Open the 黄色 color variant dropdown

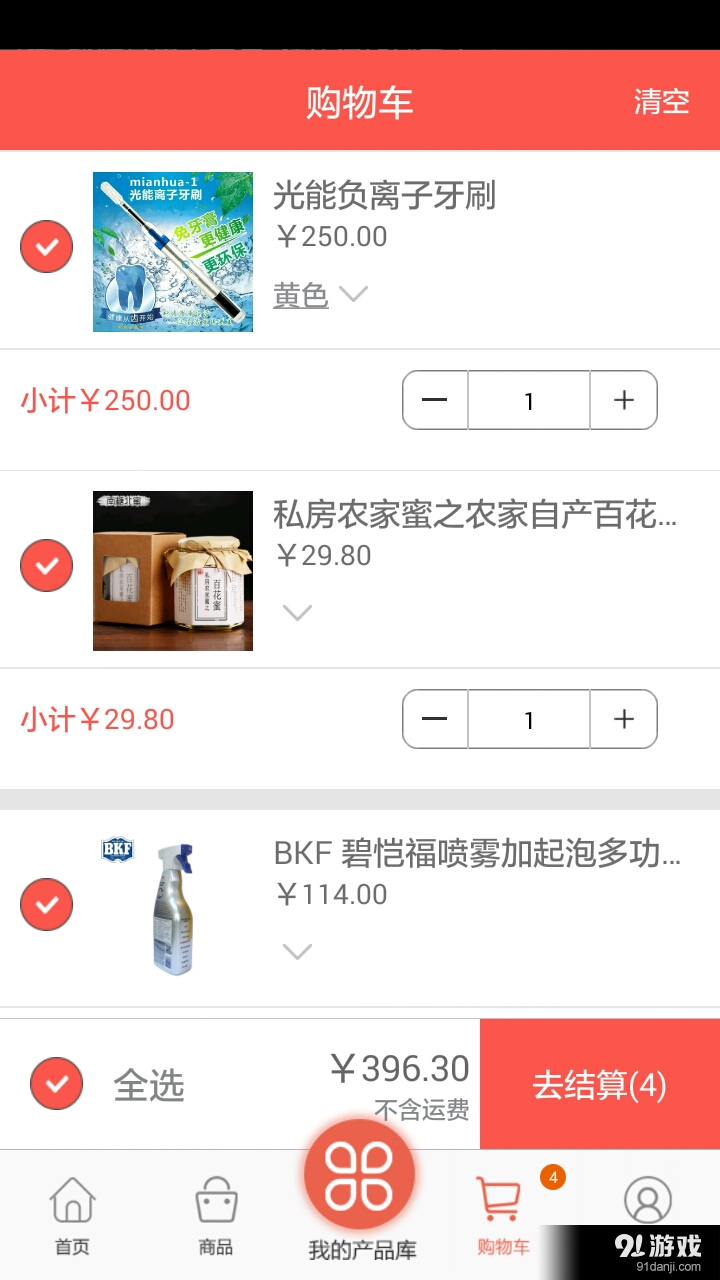[322, 293]
